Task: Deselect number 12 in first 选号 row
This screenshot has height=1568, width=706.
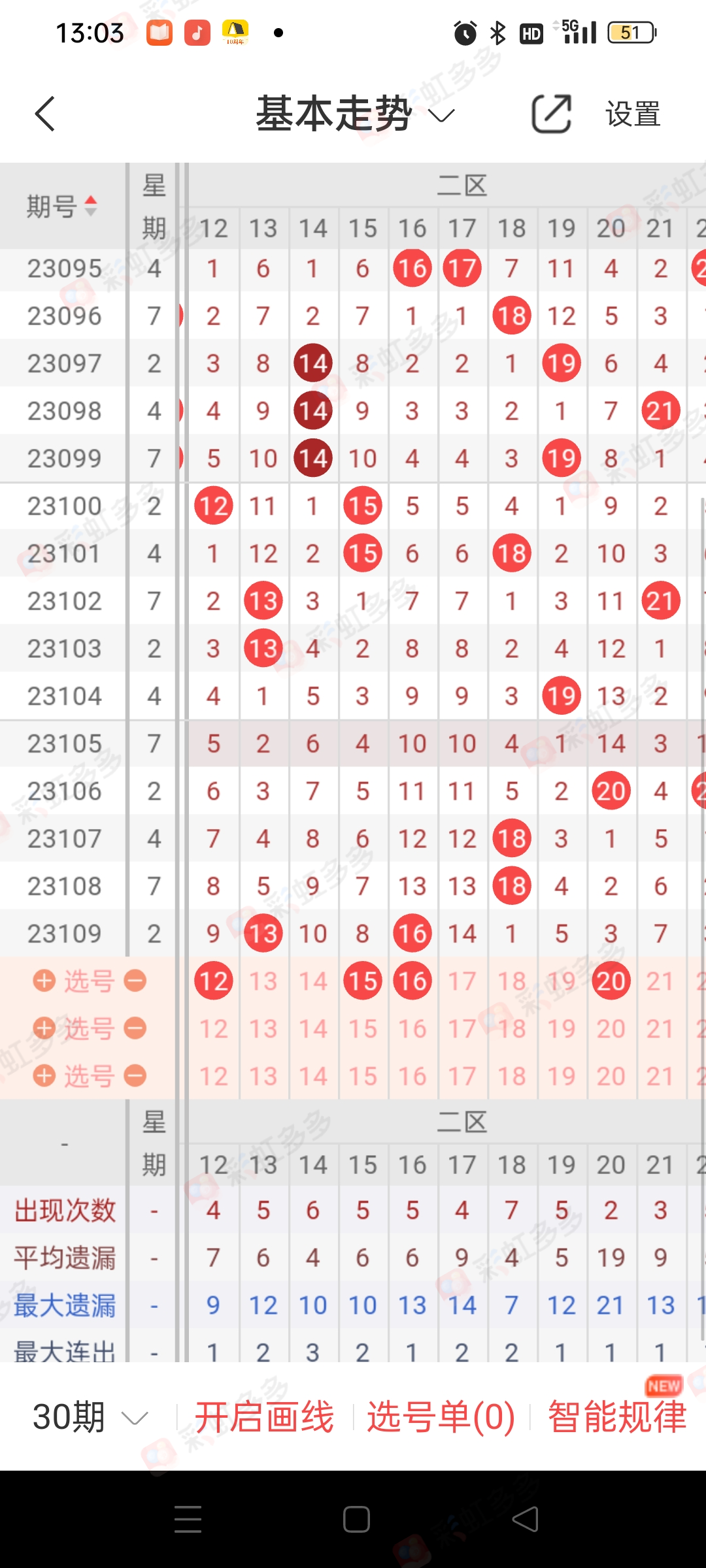Action: tap(214, 981)
